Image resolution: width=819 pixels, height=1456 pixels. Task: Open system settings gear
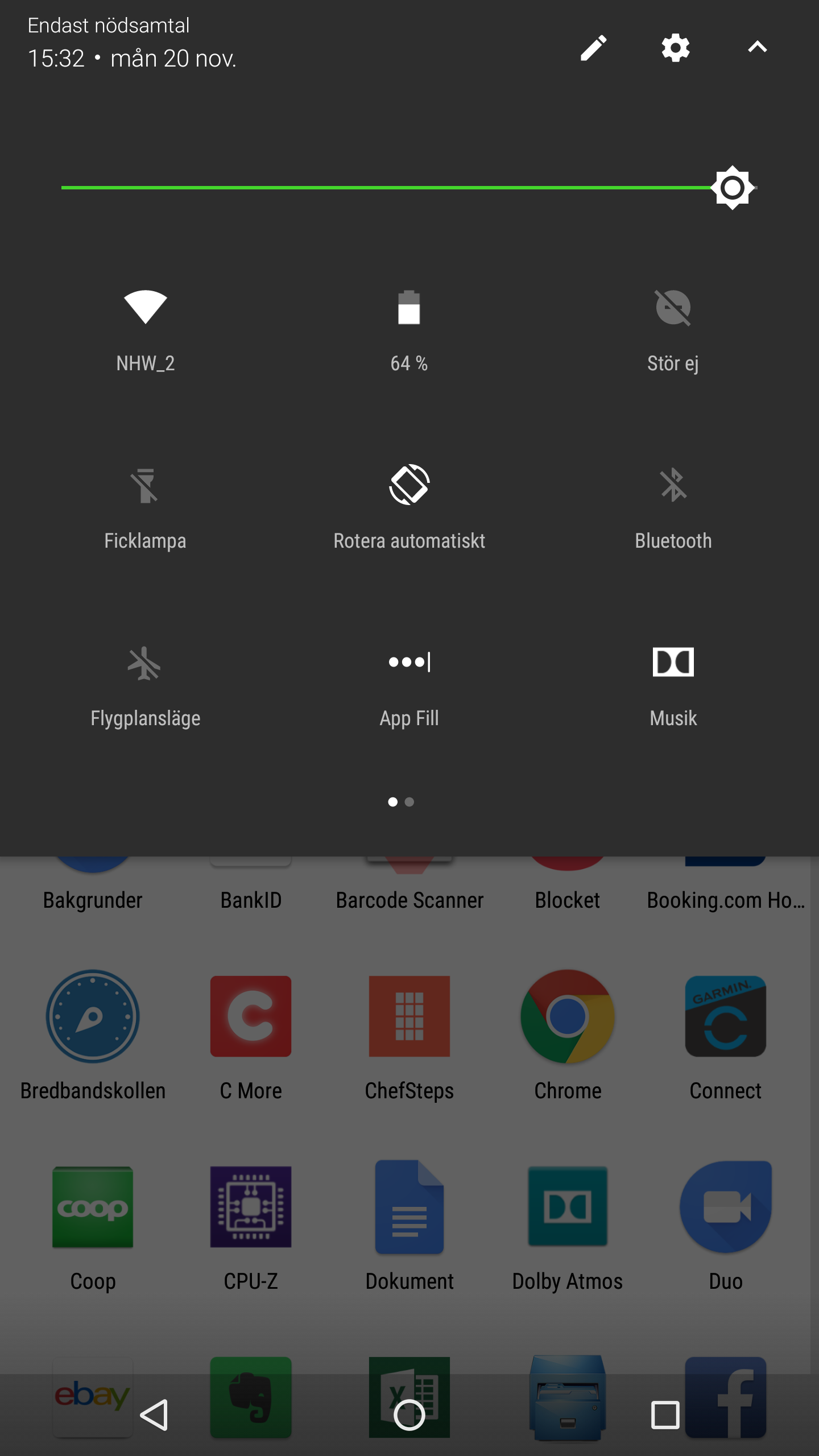click(x=675, y=47)
